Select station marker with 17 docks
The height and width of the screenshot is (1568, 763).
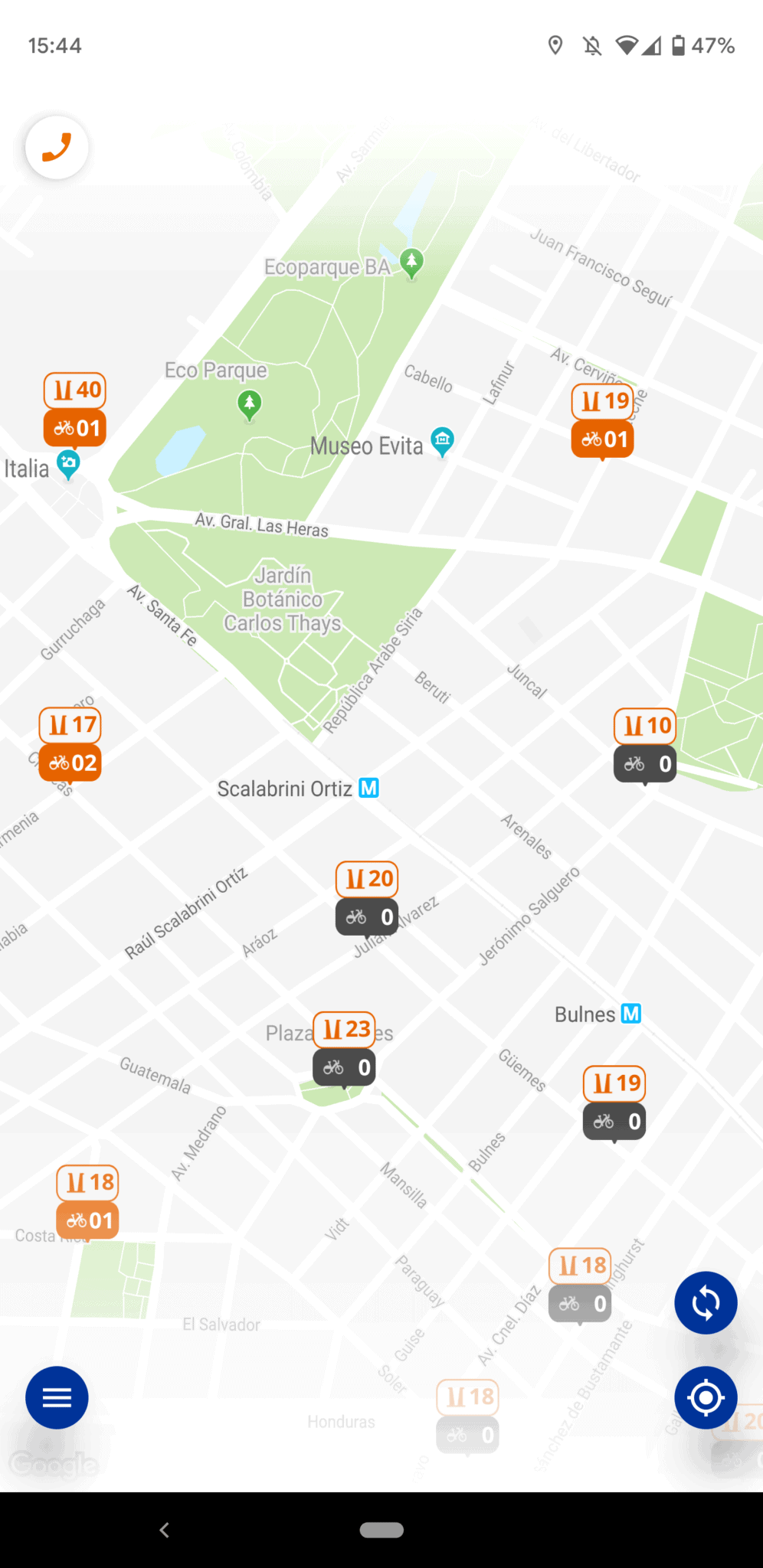tap(70, 745)
